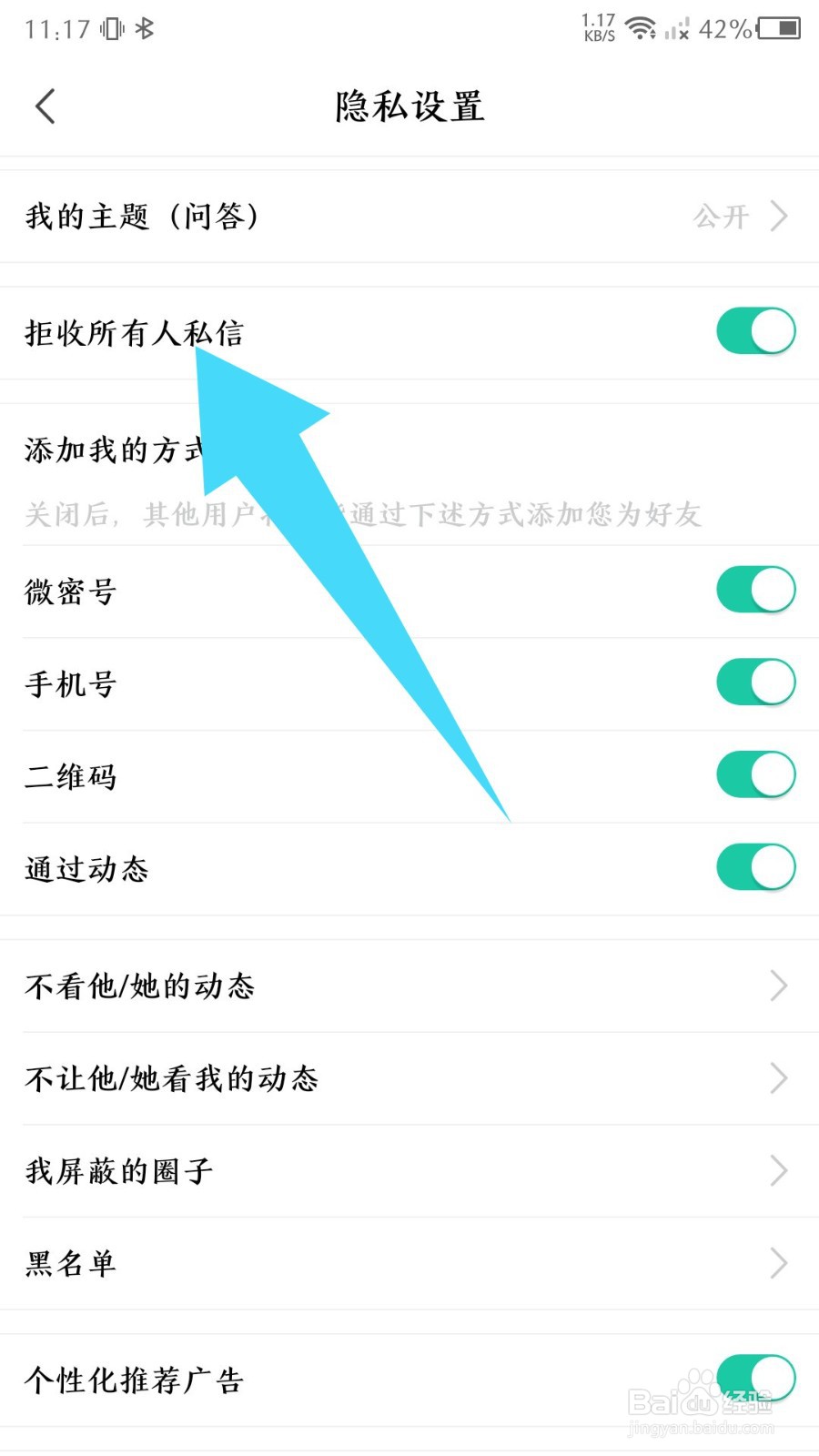Disable adding via 手机号
This screenshot has height=1456, width=819.
coord(756,682)
